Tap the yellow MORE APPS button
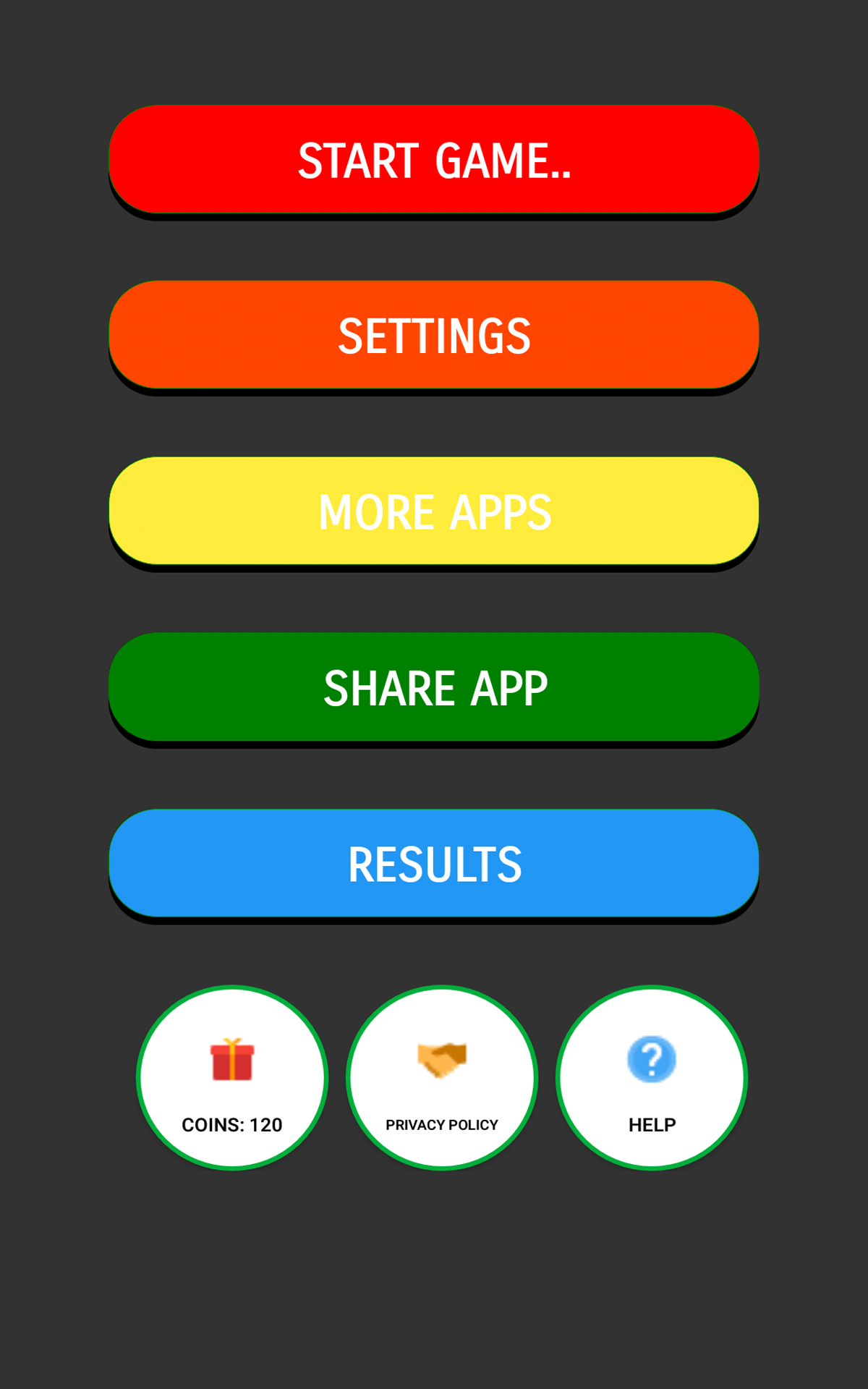 (x=434, y=512)
